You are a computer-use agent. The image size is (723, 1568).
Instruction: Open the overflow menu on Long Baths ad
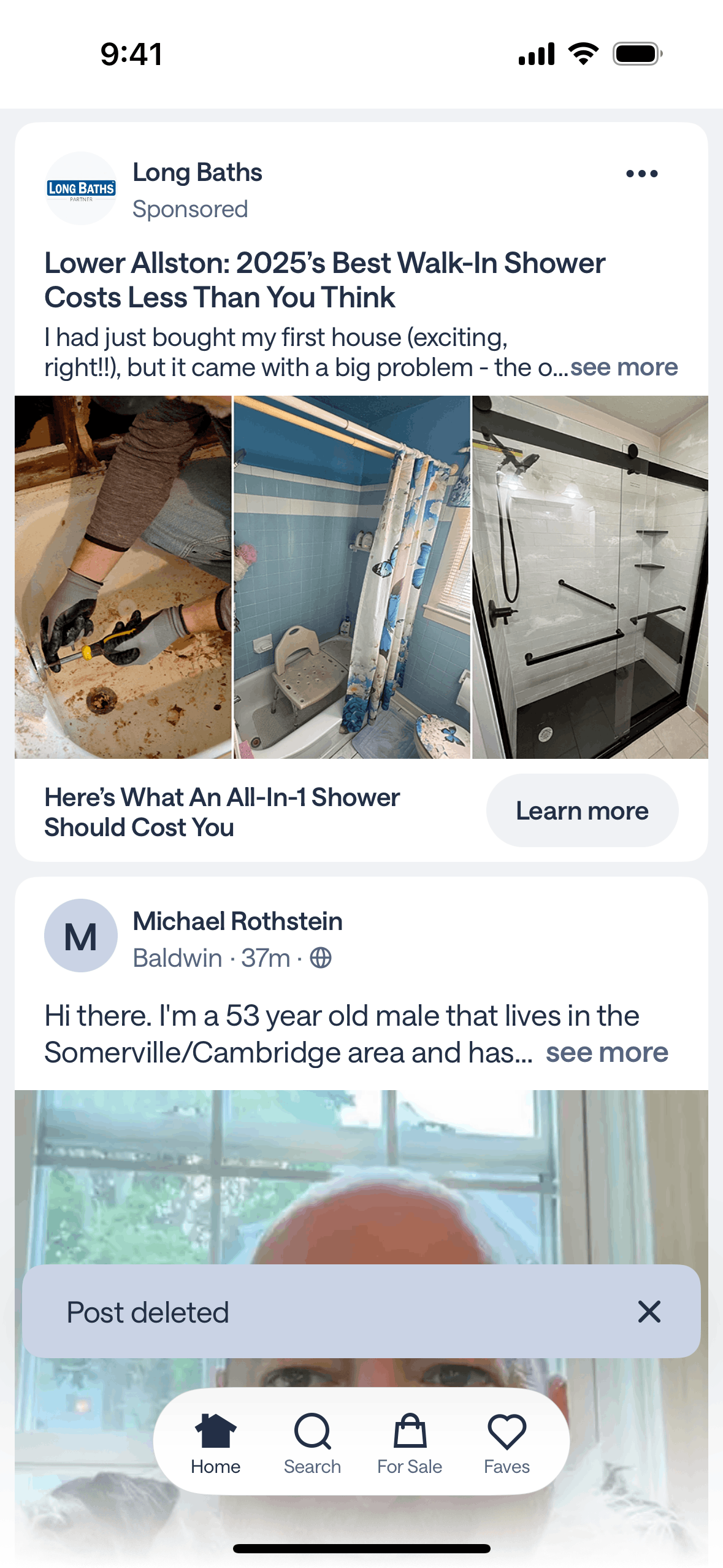tap(641, 174)
